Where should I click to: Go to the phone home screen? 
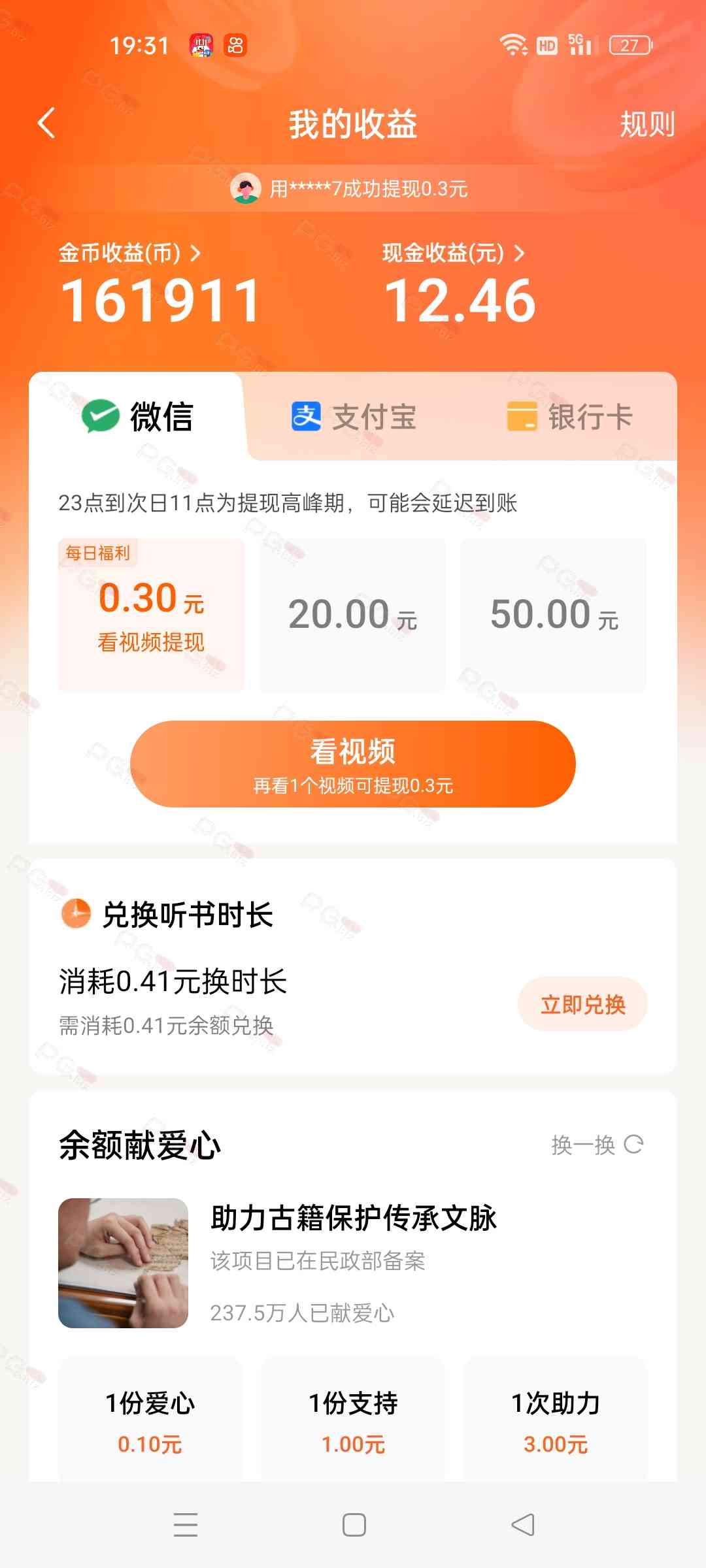point(354,1524)
